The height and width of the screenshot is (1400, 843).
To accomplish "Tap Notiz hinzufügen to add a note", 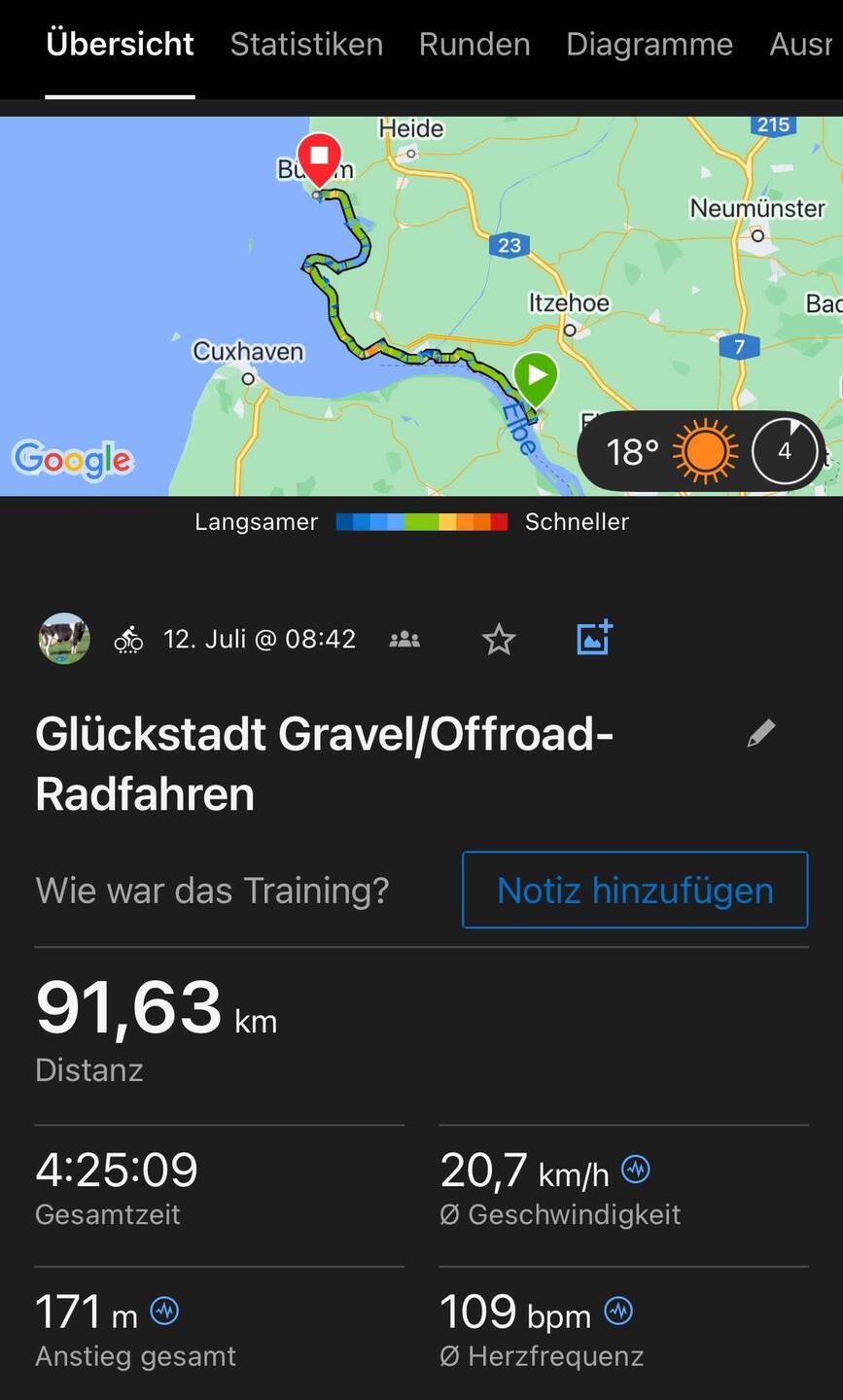I will point(635,890).
